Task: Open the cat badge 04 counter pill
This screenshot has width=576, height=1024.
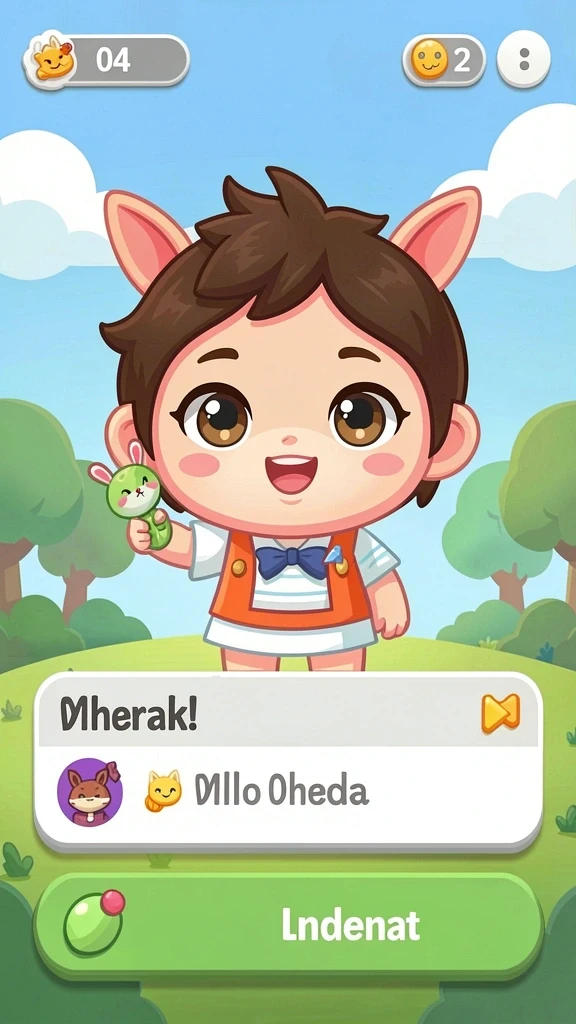Action: tap(106, 60)
